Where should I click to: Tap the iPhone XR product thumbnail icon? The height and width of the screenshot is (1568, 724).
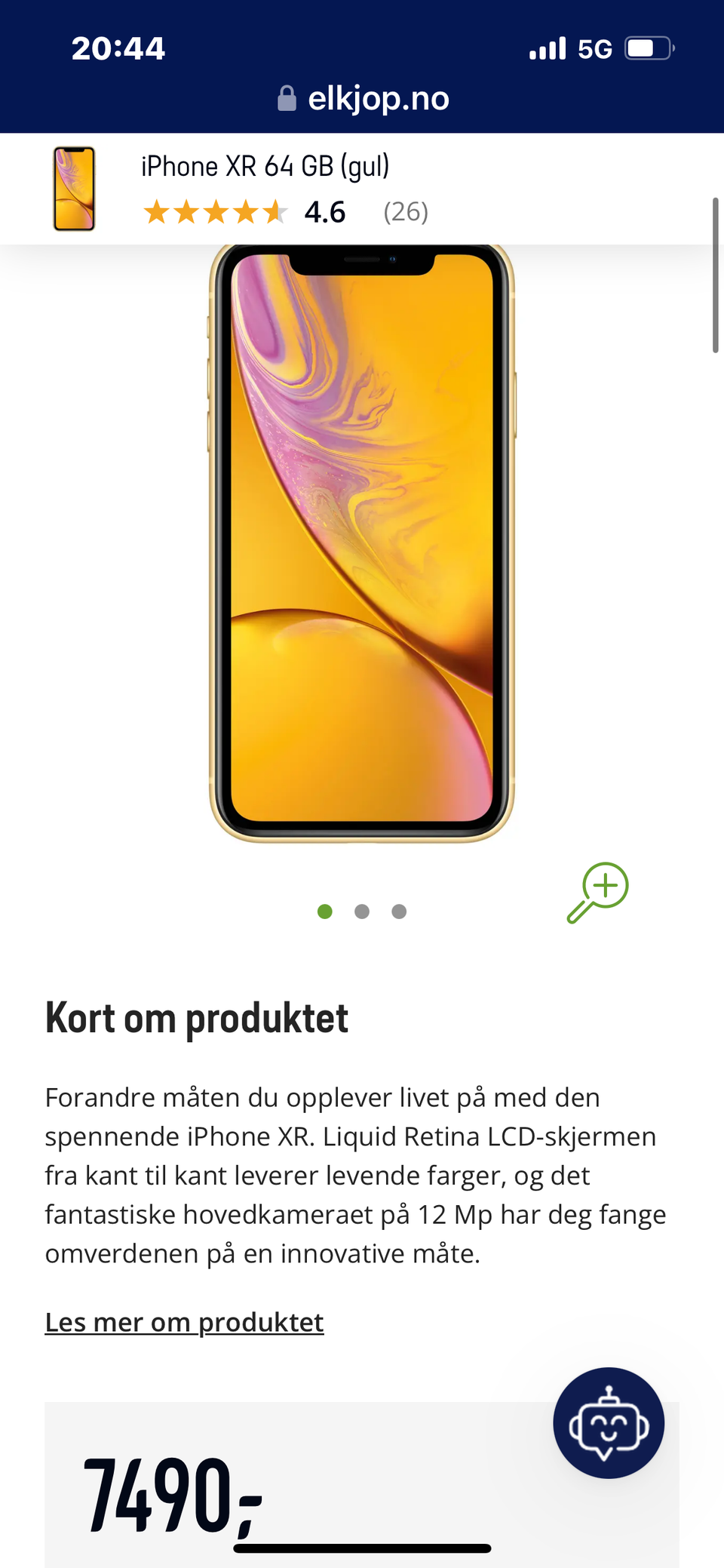click(x=73, y=189)
